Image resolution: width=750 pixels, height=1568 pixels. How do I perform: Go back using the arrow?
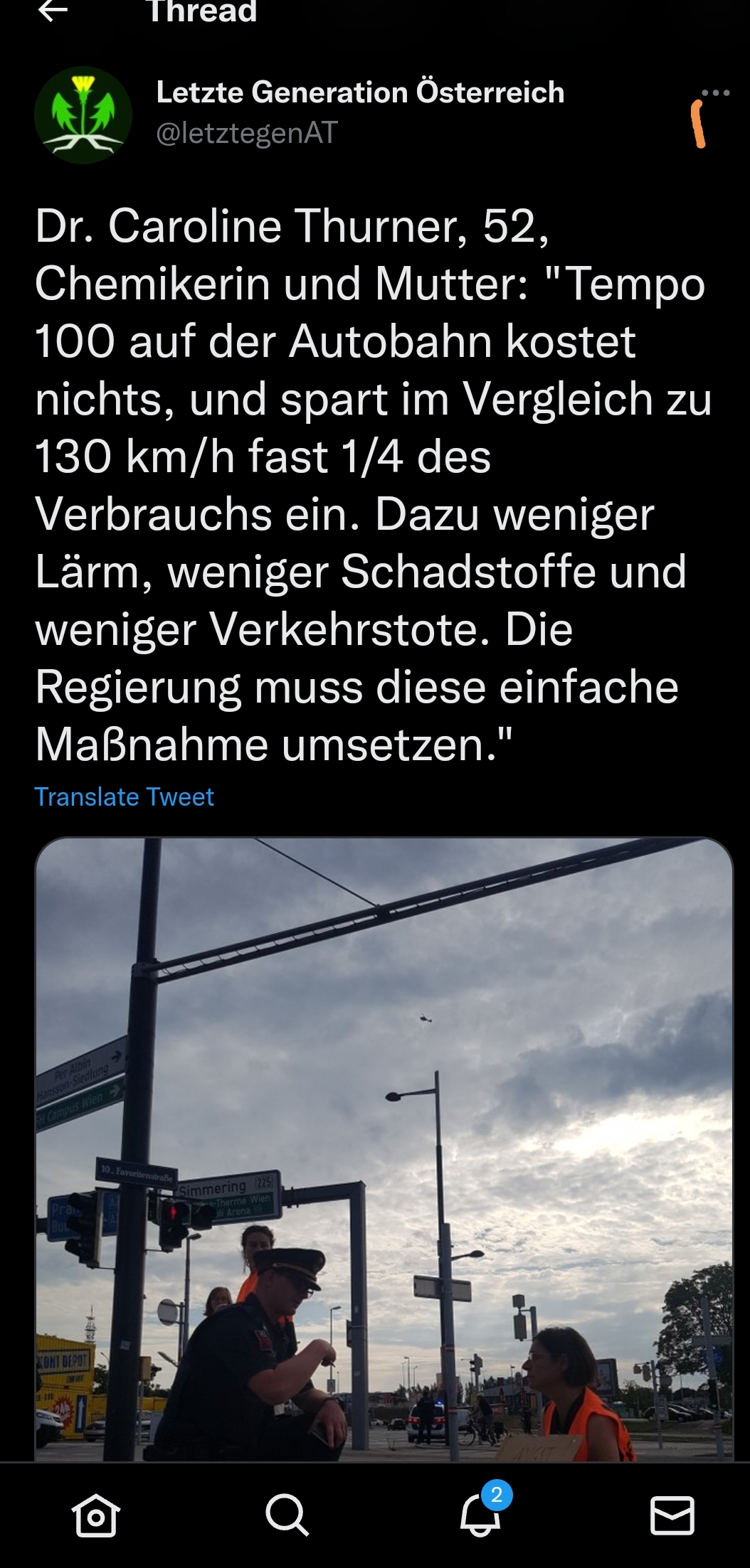(x=53, y=11)
